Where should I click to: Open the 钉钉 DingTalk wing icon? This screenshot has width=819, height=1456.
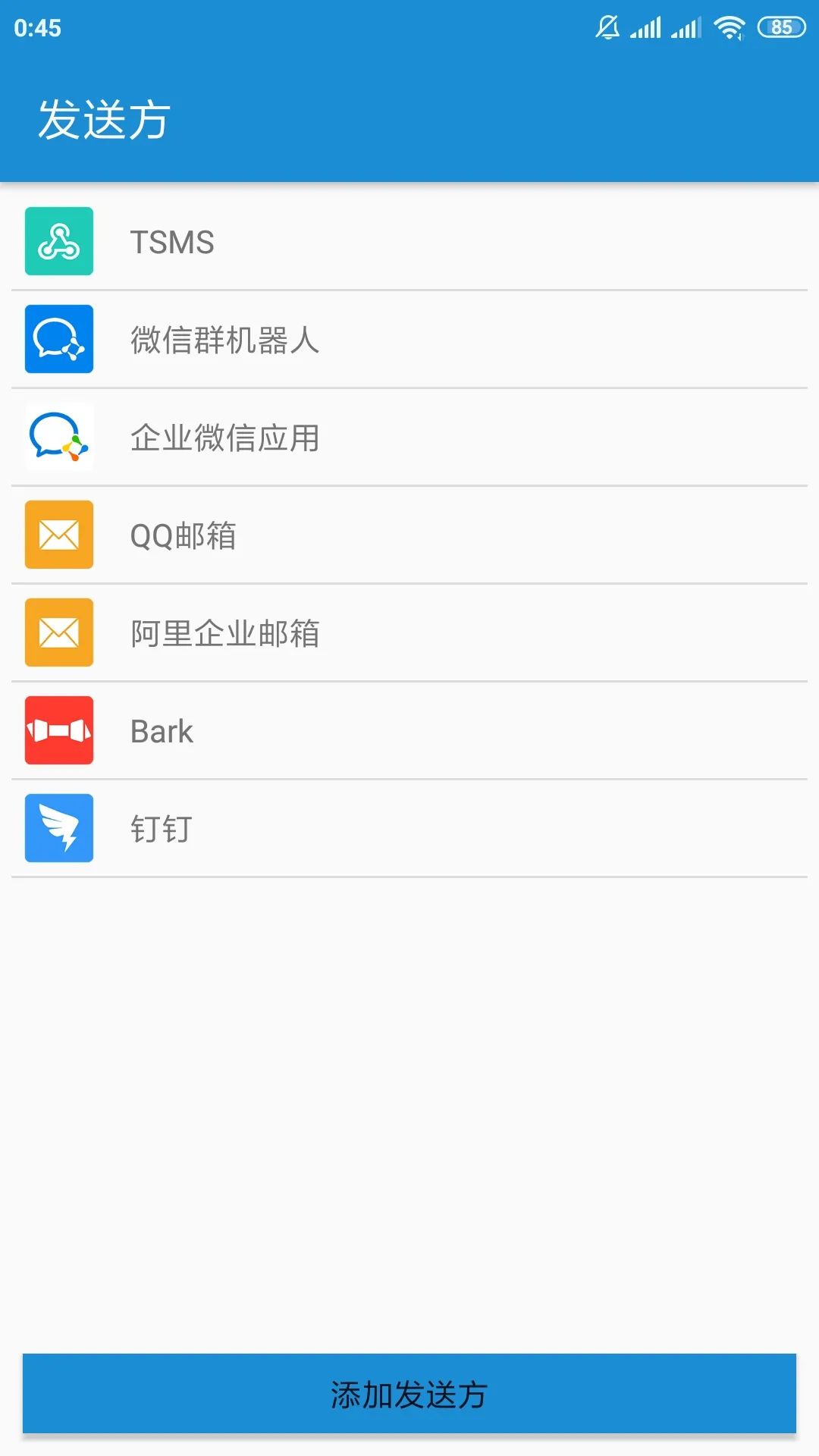pyautogui.click(x=58, y=828)
